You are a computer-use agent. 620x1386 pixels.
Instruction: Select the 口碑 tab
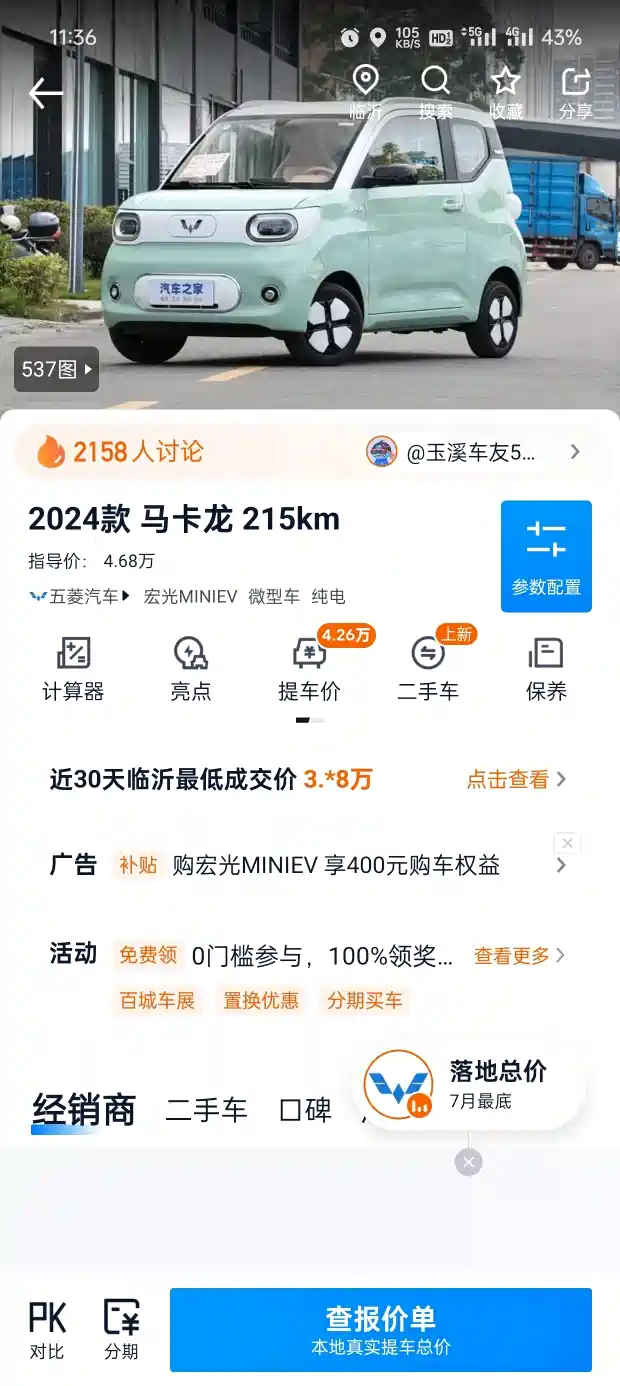[305, 1110]
